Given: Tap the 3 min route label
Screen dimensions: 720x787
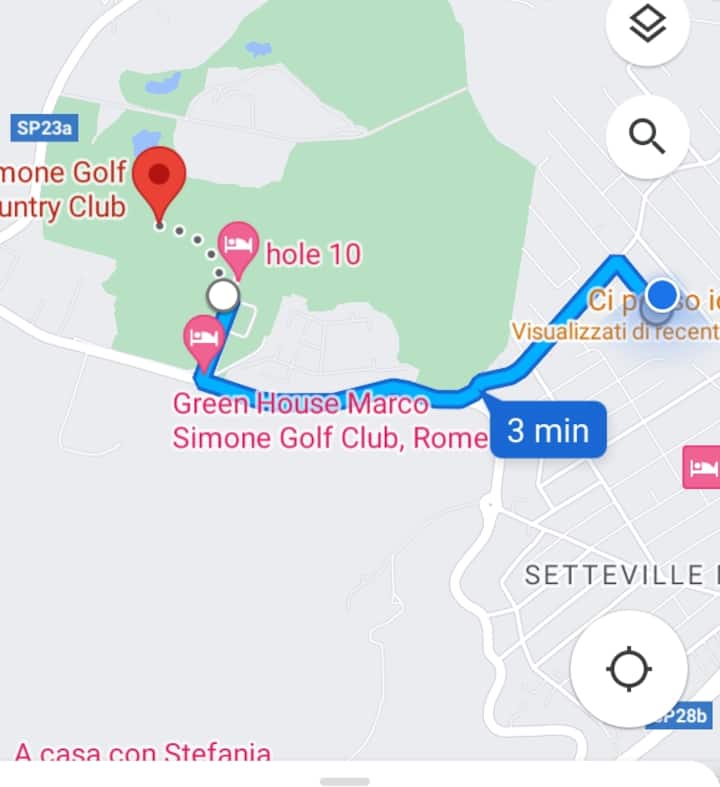Looking at the screenshot, I should 547,431.
